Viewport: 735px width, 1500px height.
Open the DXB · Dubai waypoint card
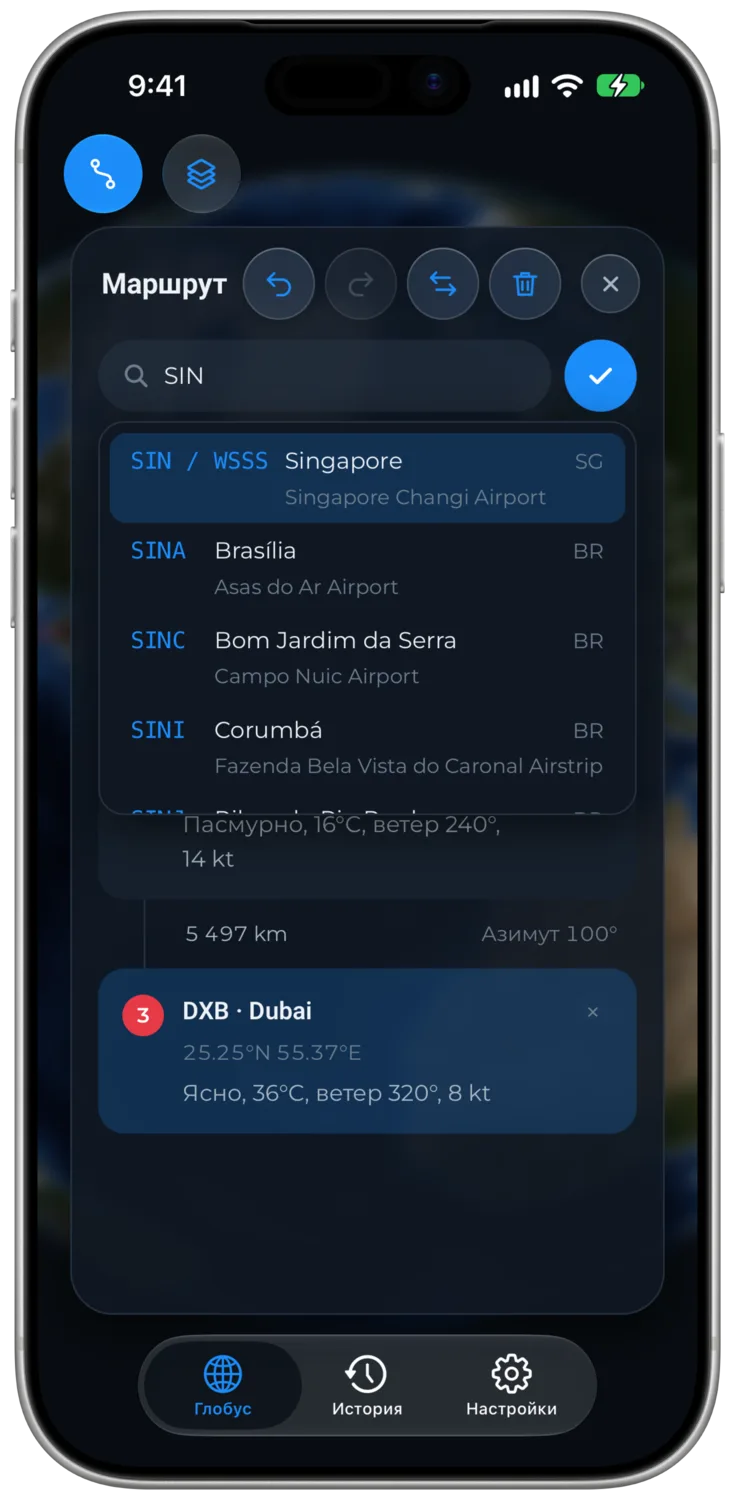[x=367, y=1051]
